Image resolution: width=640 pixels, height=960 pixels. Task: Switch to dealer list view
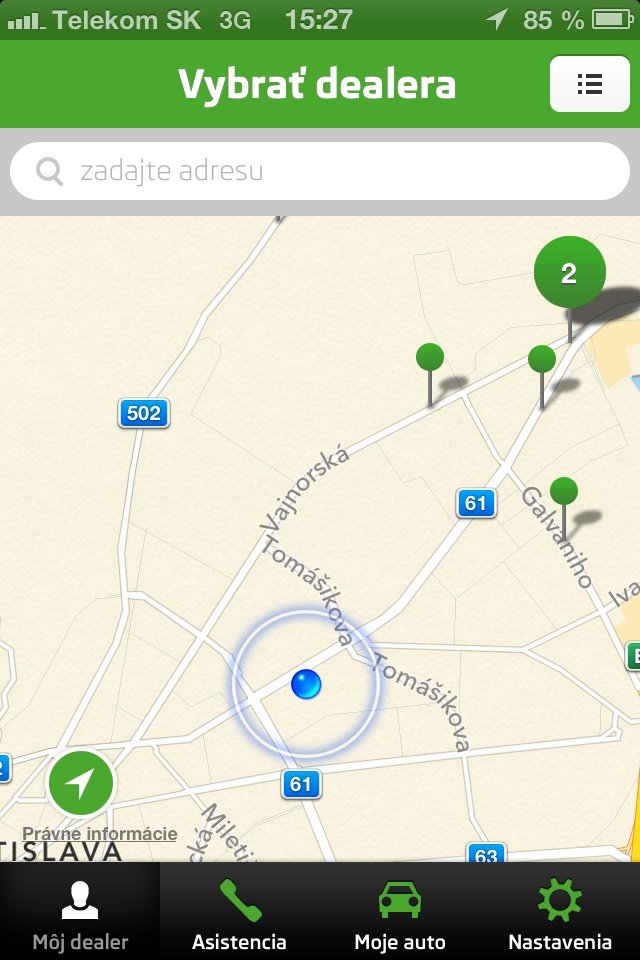click(590, 85)
